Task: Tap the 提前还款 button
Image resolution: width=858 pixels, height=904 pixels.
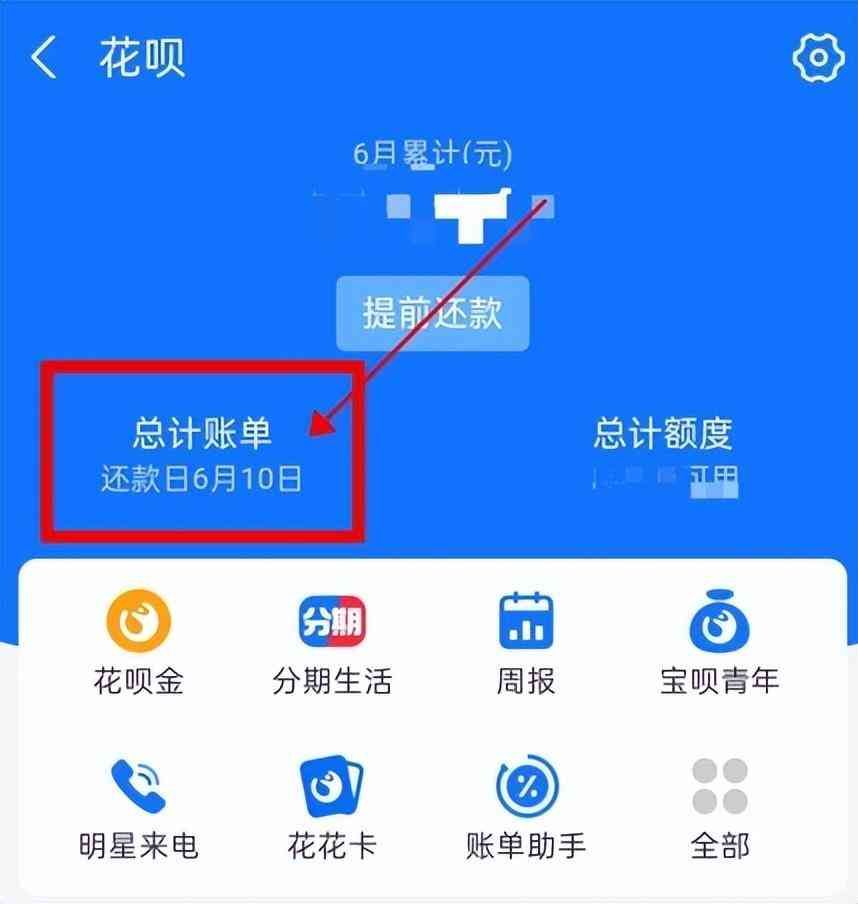Action: (431, 314)
